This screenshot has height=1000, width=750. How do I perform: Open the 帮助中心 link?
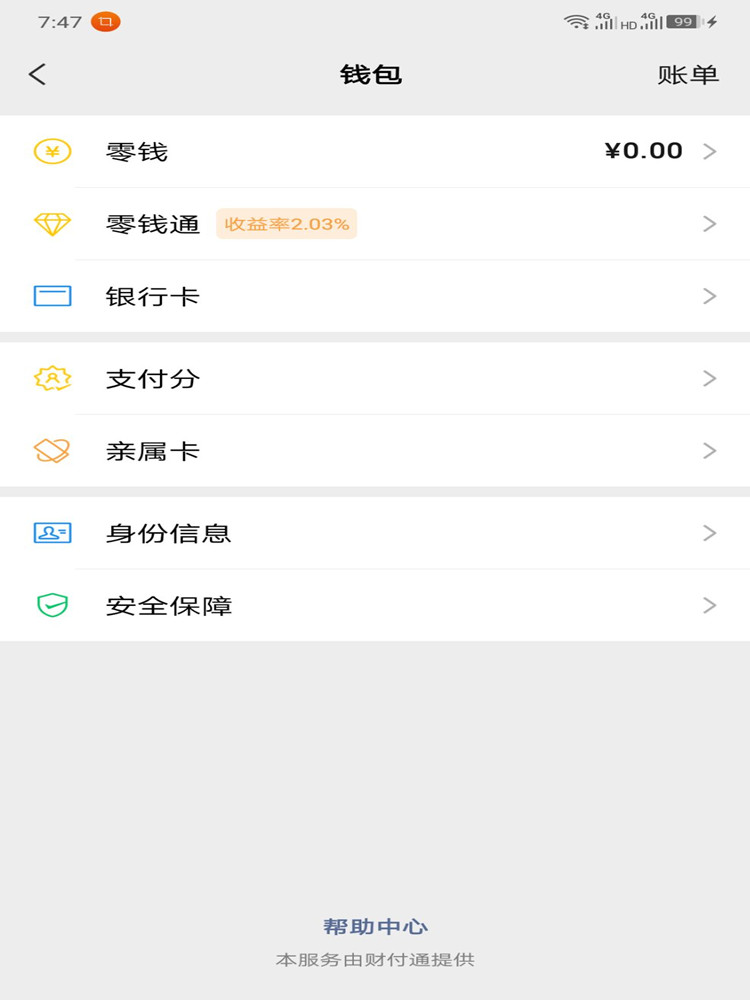pyautogui.click(x=375, y=926)
